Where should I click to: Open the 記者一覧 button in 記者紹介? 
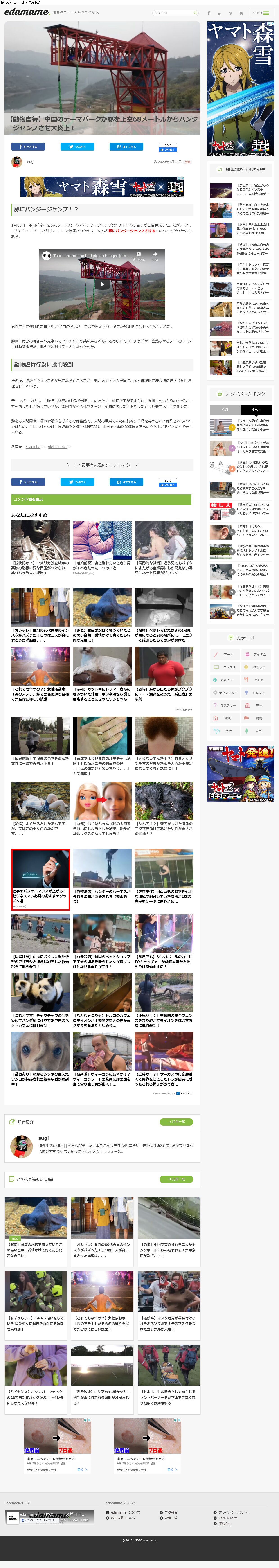point(176,1122)
